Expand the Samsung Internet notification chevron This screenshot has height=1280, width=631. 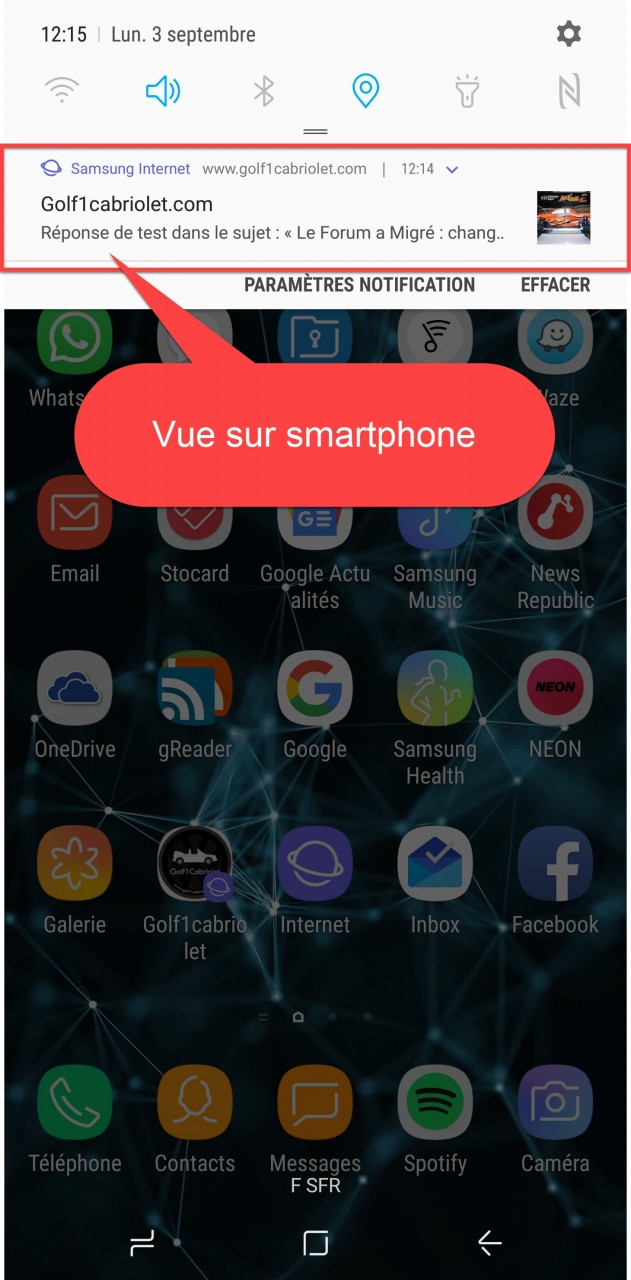(x=452, y=170)
